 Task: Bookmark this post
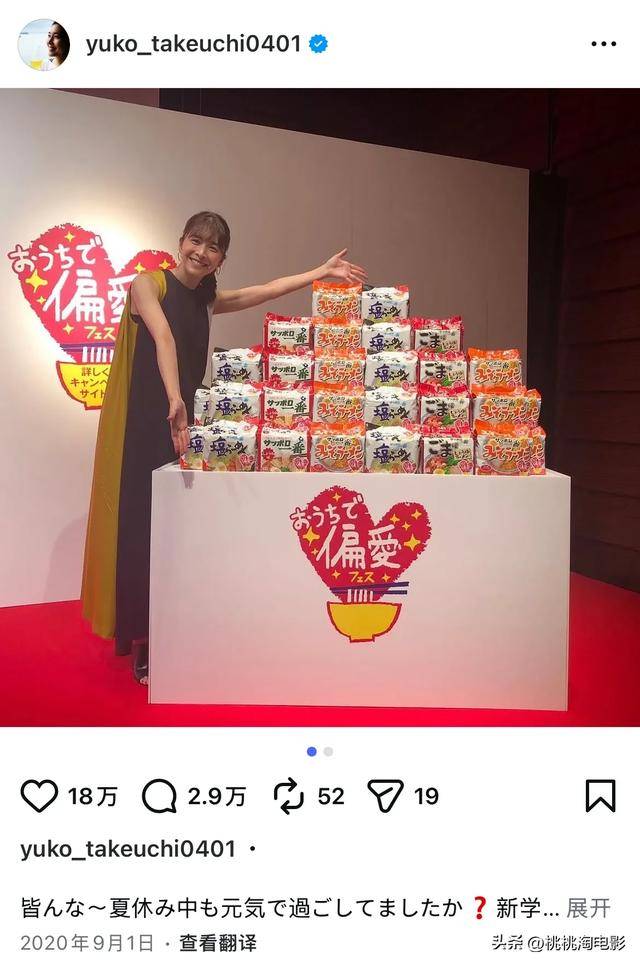(599, 796)
